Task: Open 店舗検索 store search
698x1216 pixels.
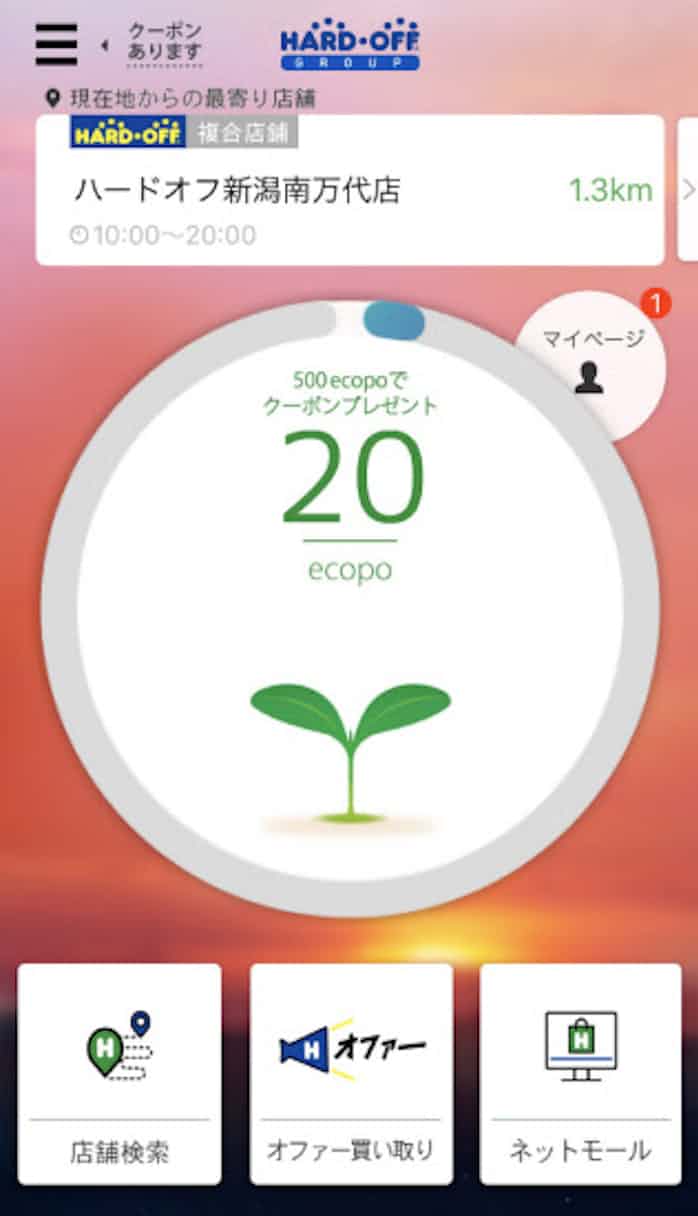Action: click(119, 1073)
